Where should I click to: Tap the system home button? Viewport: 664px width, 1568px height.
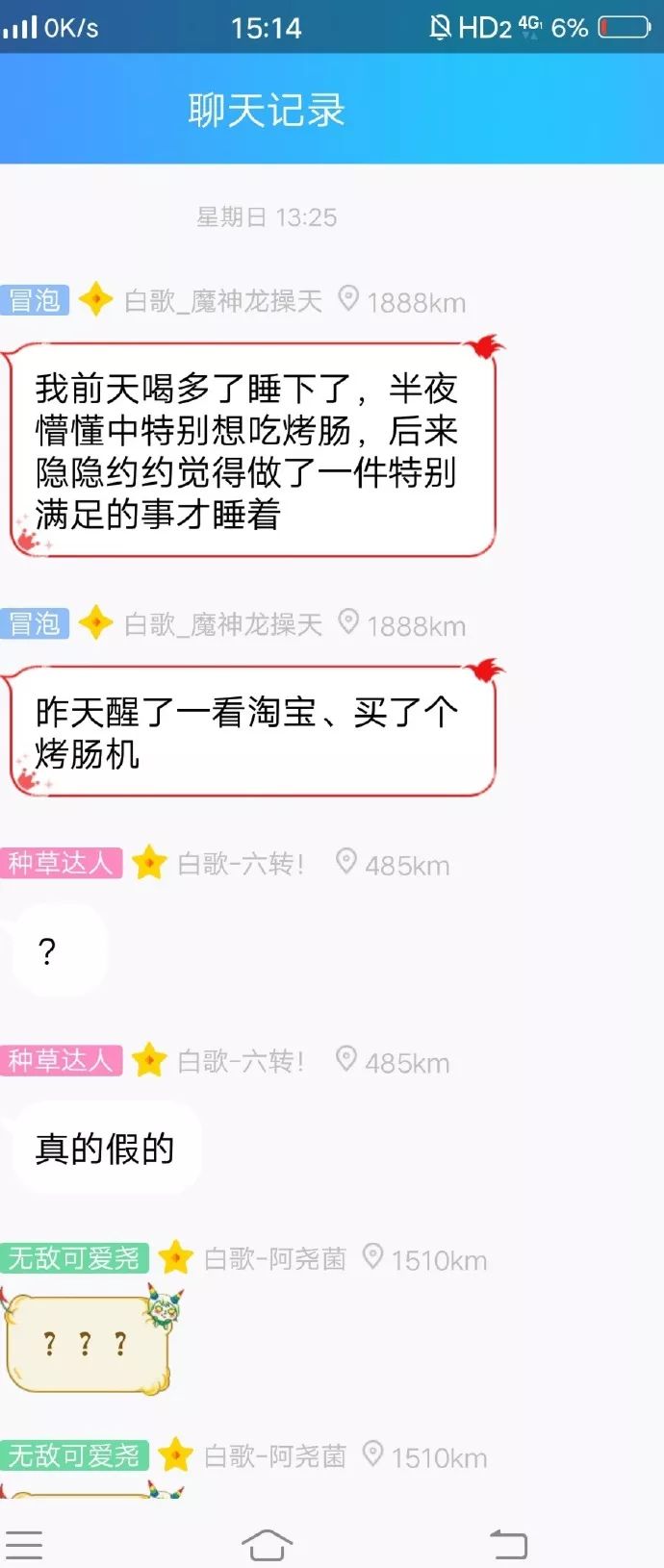267,1544
